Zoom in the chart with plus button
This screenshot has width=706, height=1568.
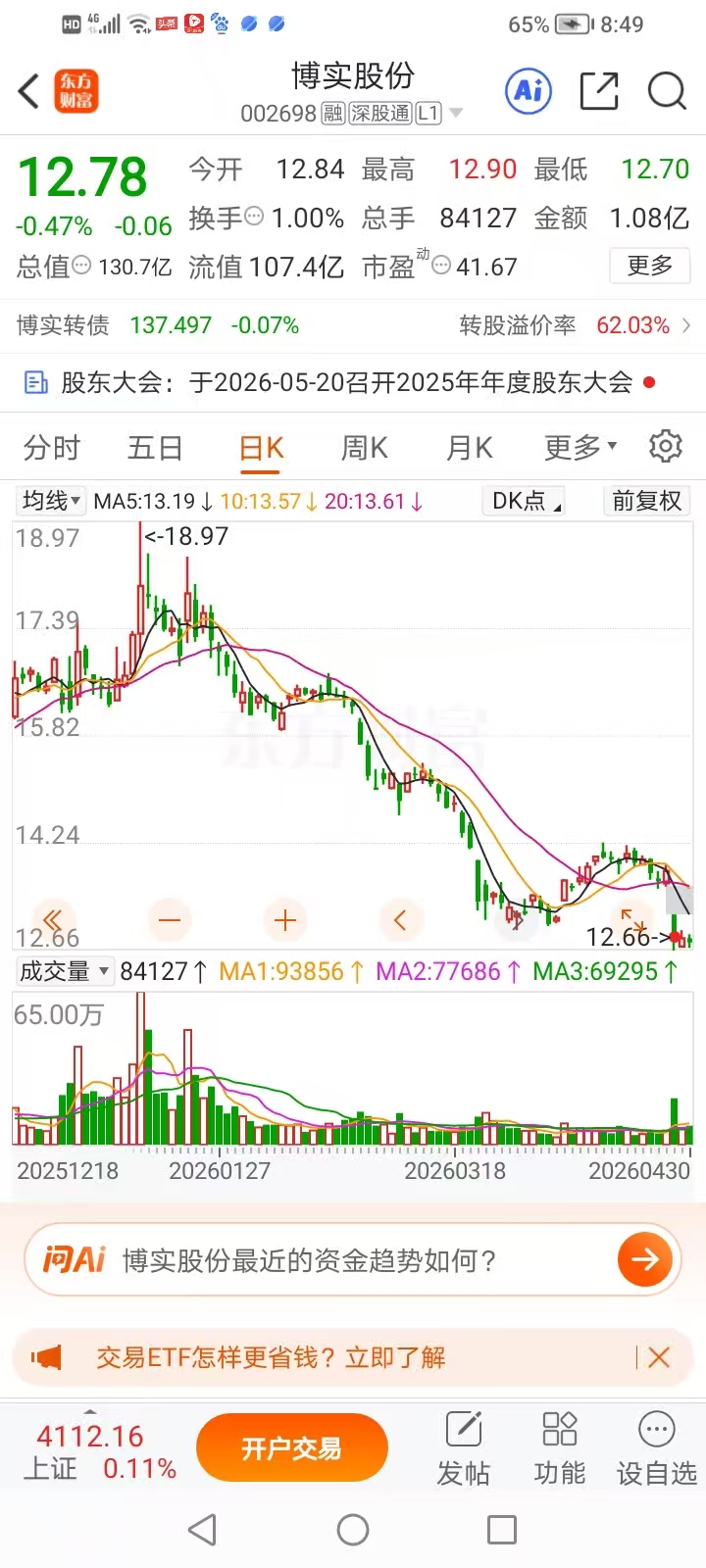point(285,920)
